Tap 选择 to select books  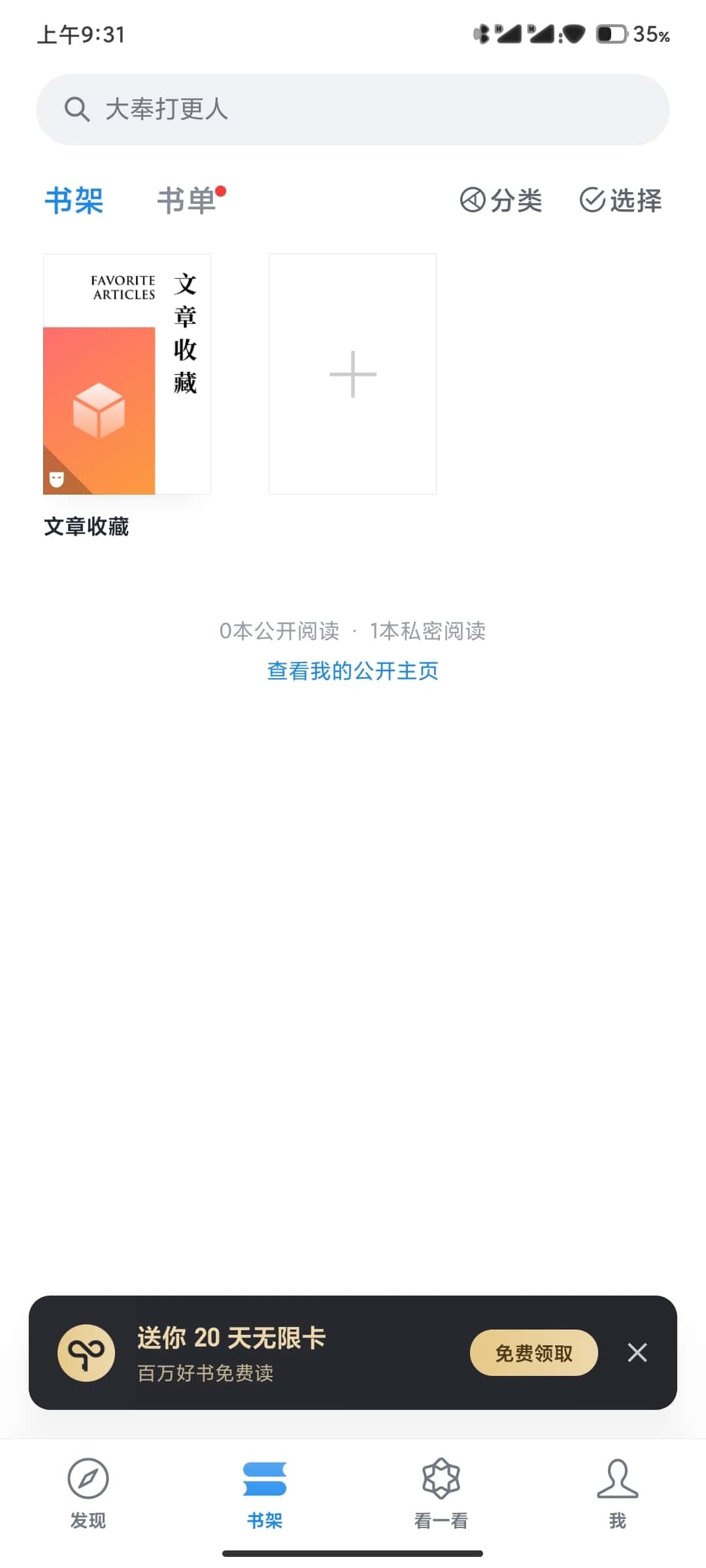[620, 200]
